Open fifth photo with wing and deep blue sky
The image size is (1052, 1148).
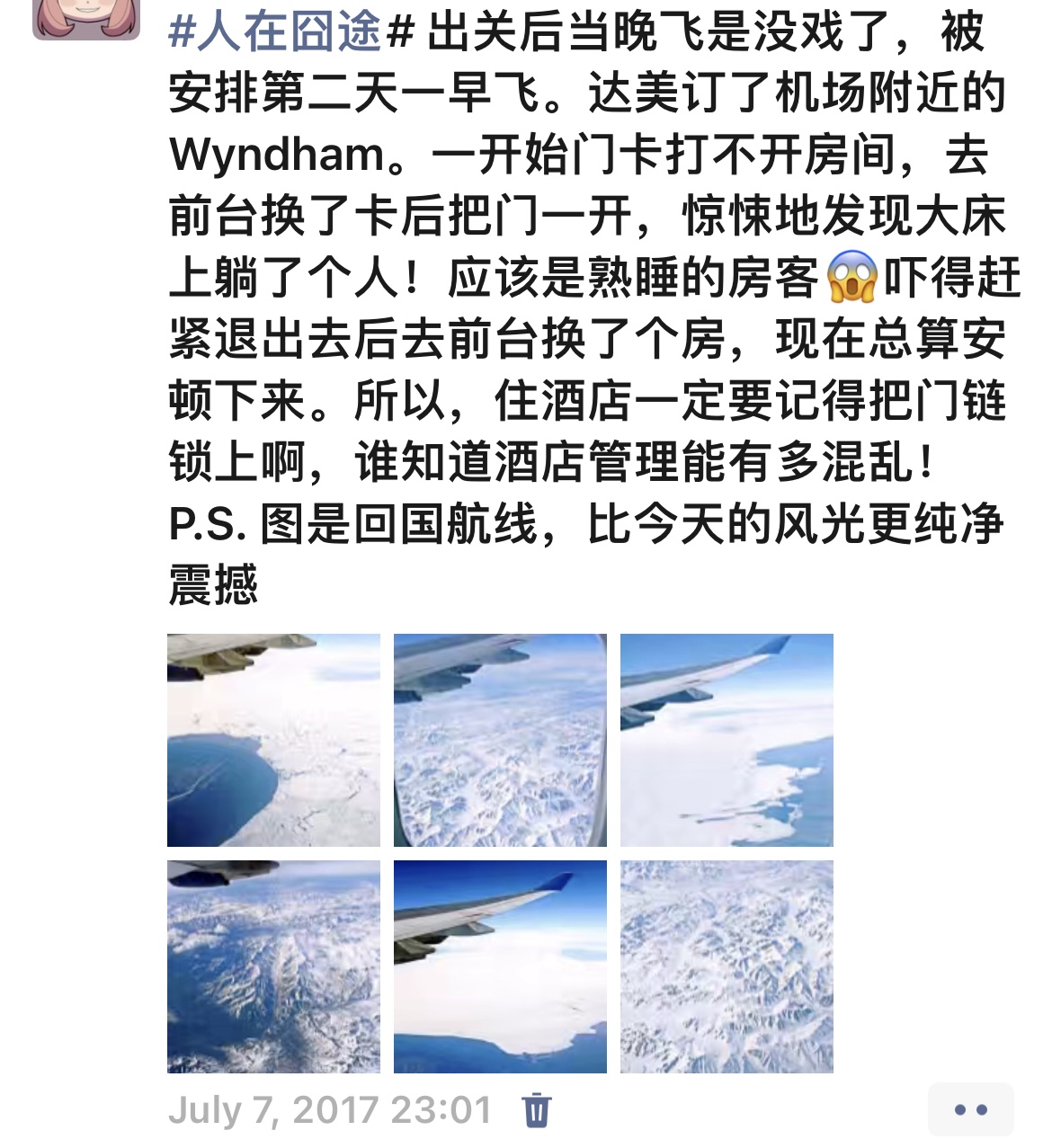click(x=500, y=966)
